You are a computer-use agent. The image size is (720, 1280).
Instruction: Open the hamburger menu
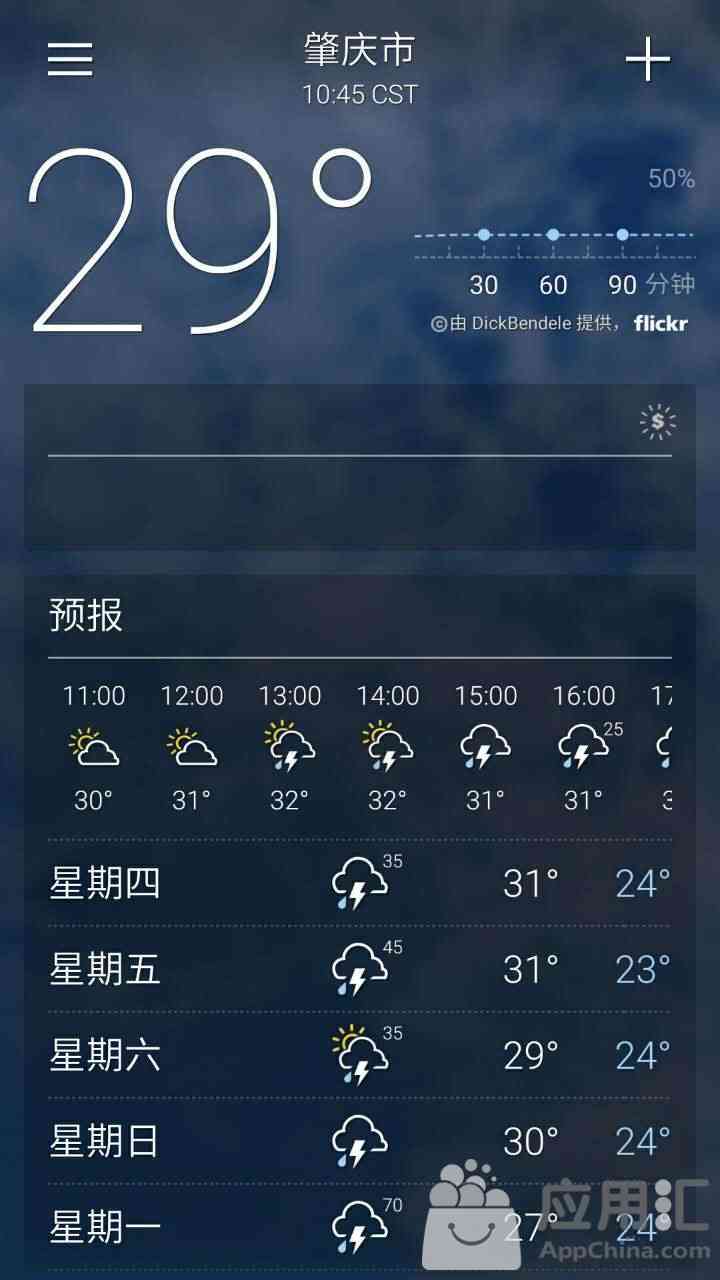(70, 59)
